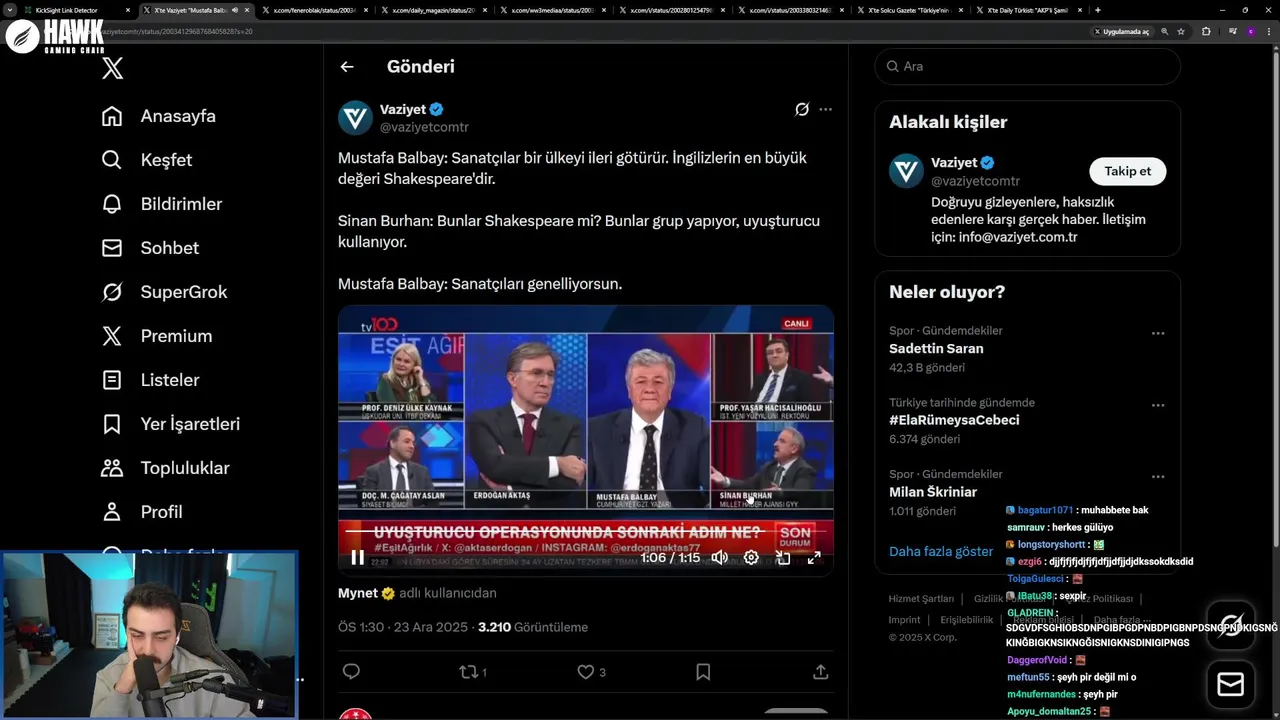
Task: Open SuperGrok from the sidebar
Action: 166,292
